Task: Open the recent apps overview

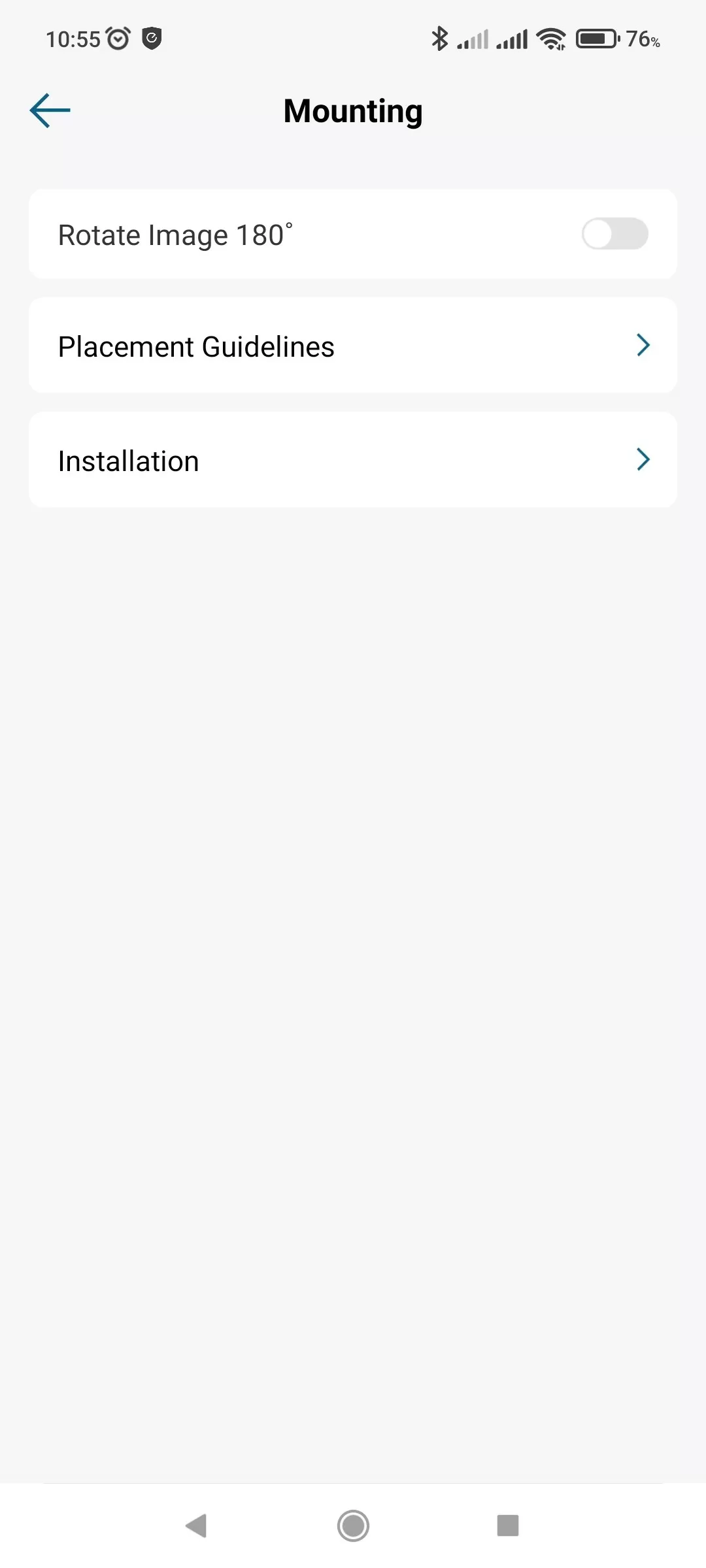Action: click(507, 1526)
